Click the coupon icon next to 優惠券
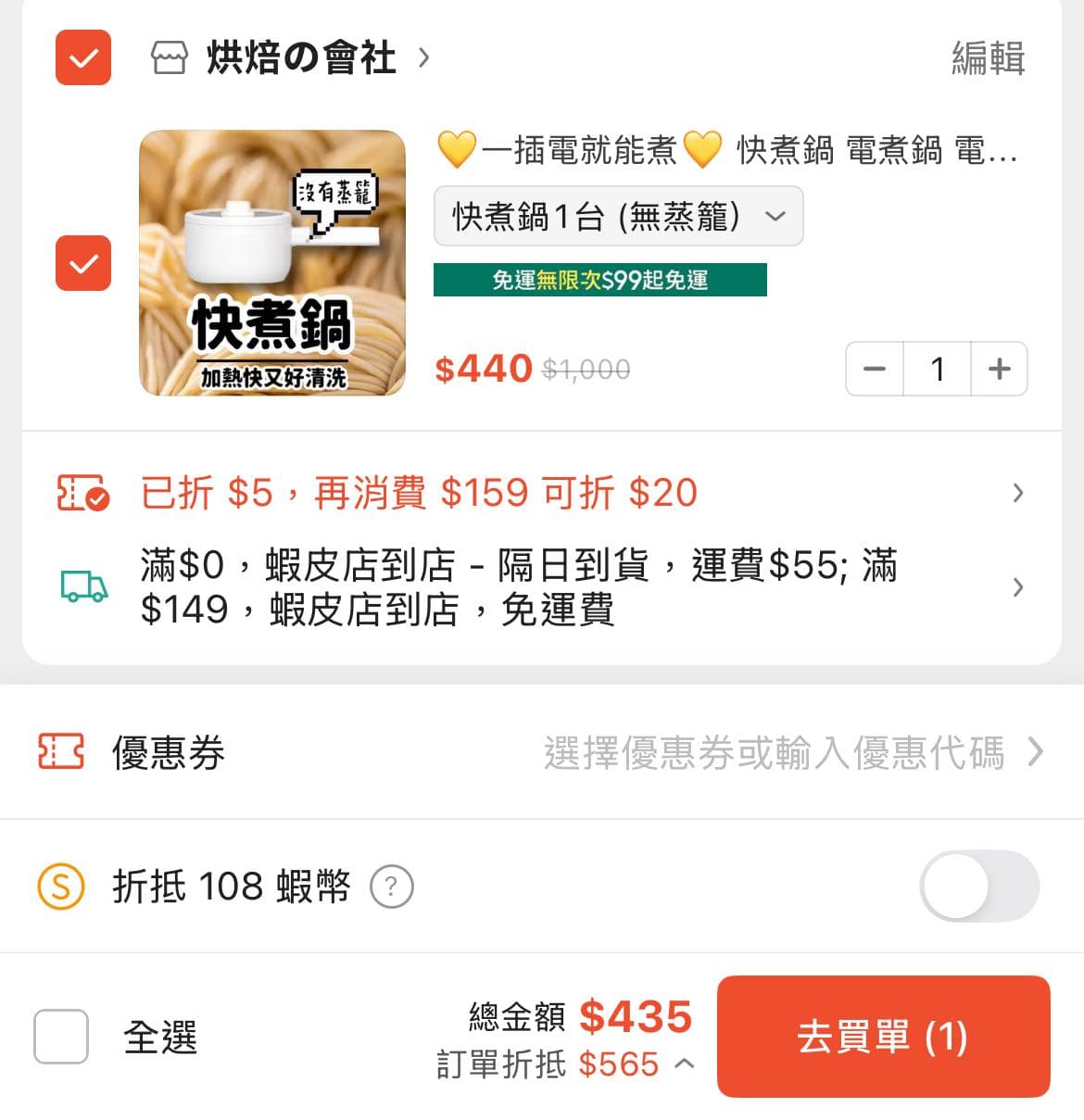The width and height of the screenshot is (1084, 1120). [x=60, y=752]
